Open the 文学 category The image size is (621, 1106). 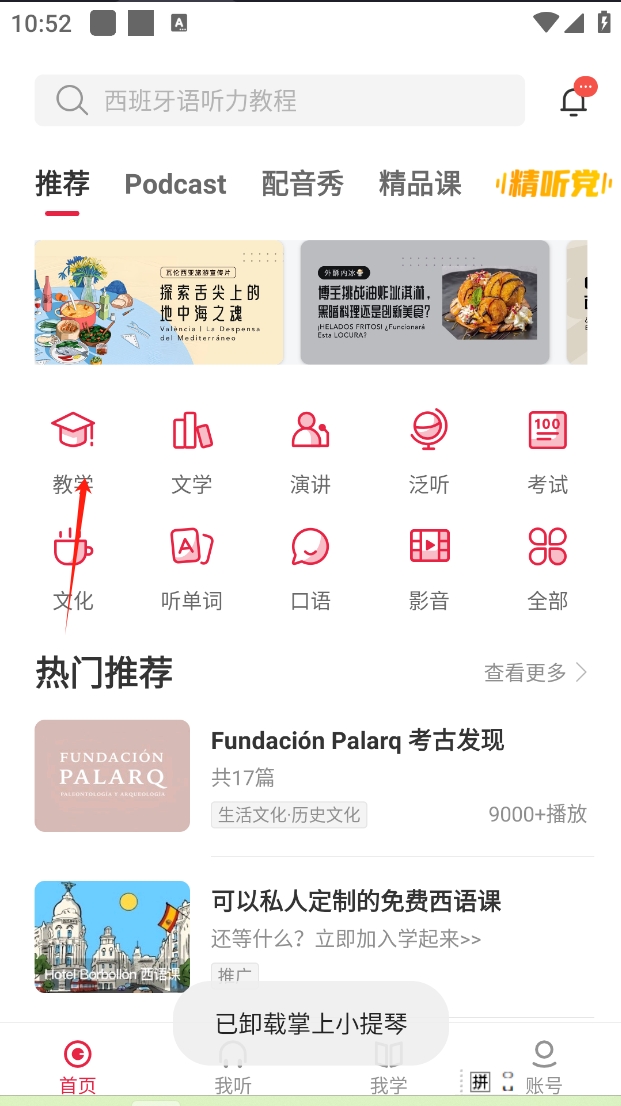click(192, 452)
